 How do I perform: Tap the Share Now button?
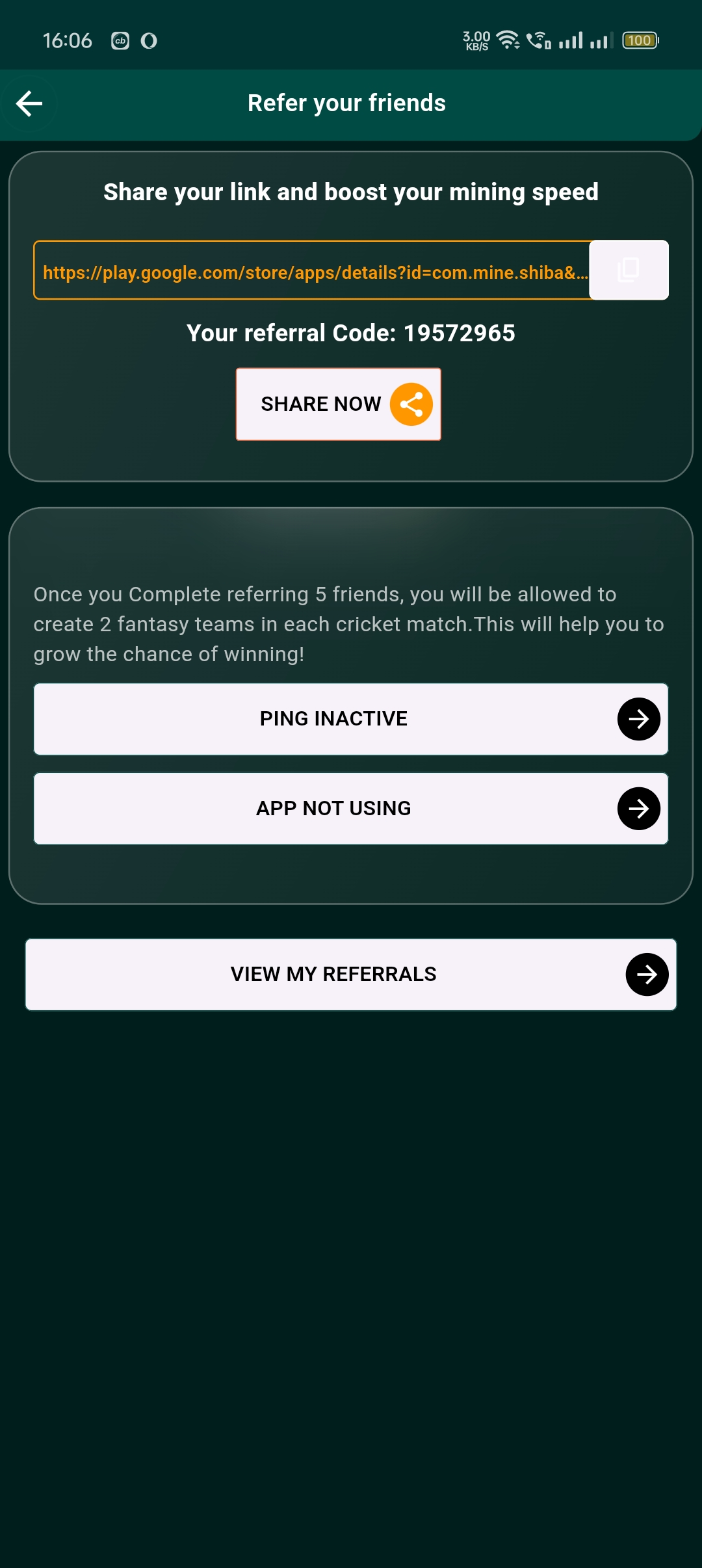(338, 404)
